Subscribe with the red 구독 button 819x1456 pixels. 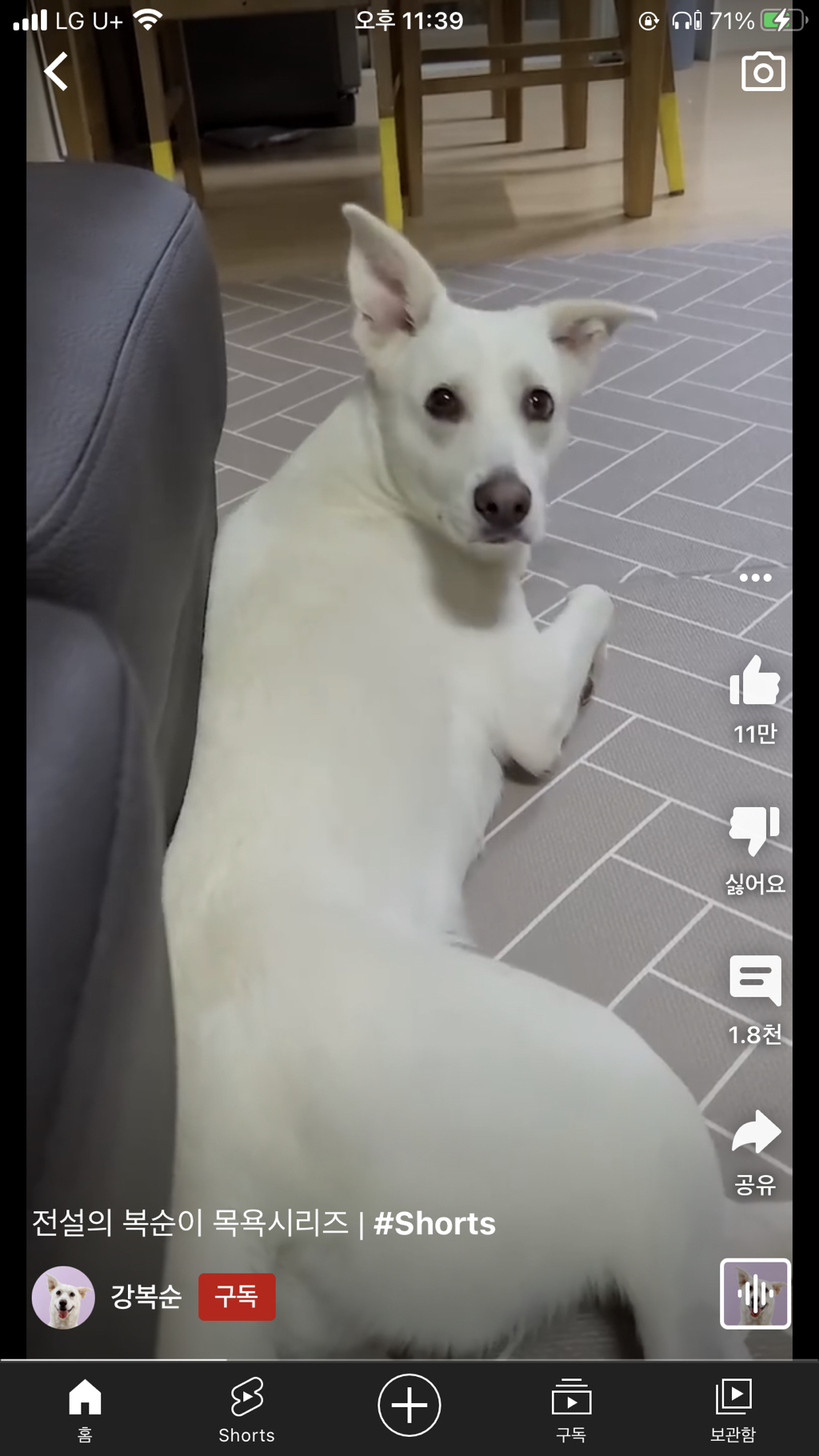[x=237, y=1297]
